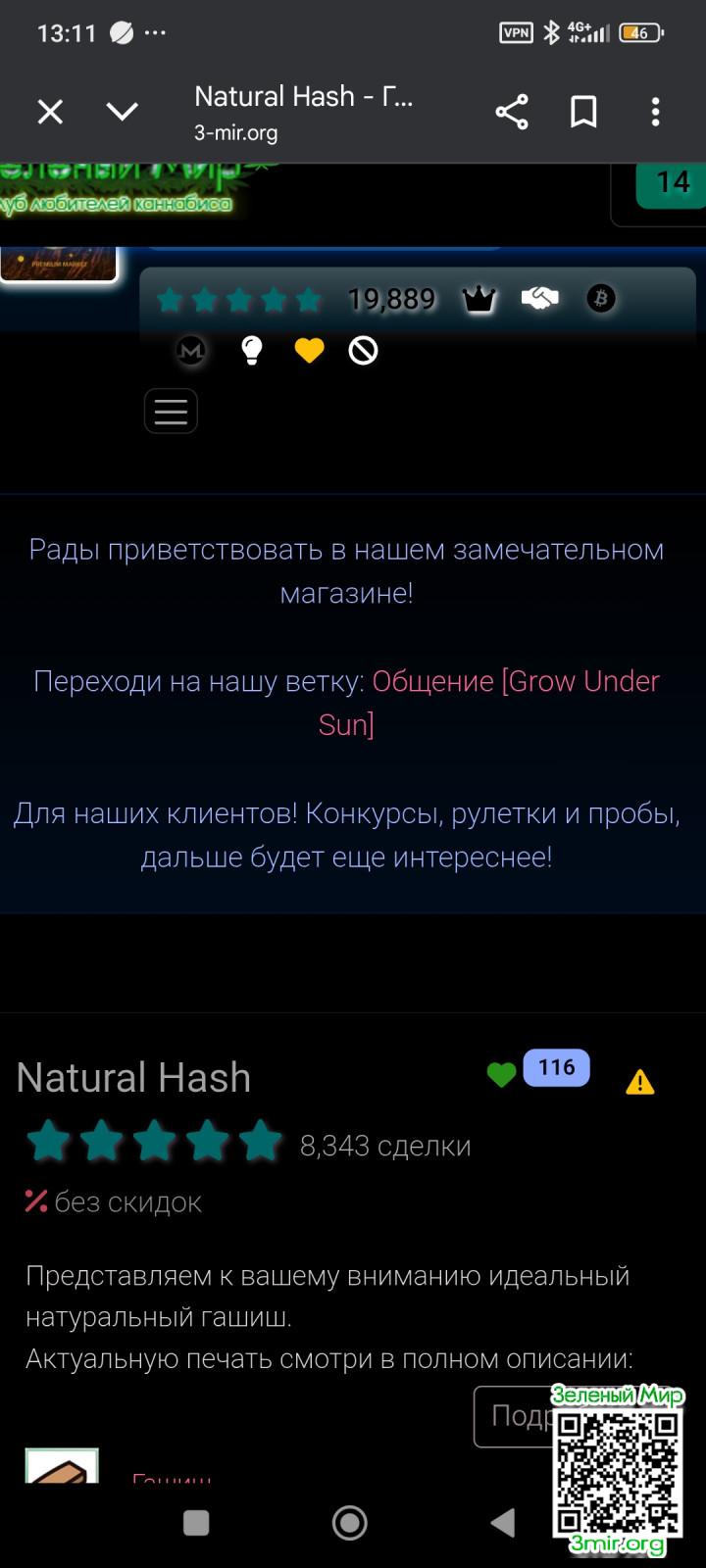
Task: Minimize the tab with the down chevron
Action: coord(123,113)
